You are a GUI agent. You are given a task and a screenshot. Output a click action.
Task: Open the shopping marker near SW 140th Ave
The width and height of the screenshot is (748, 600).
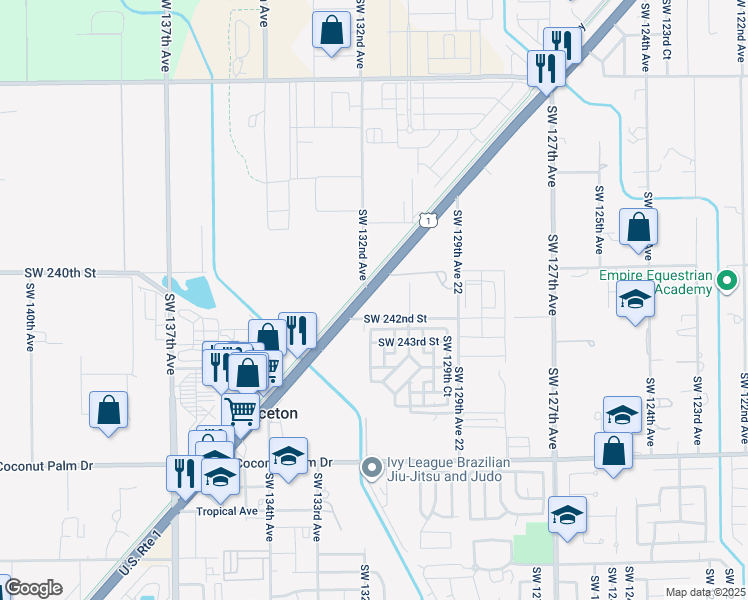point(108,410)
